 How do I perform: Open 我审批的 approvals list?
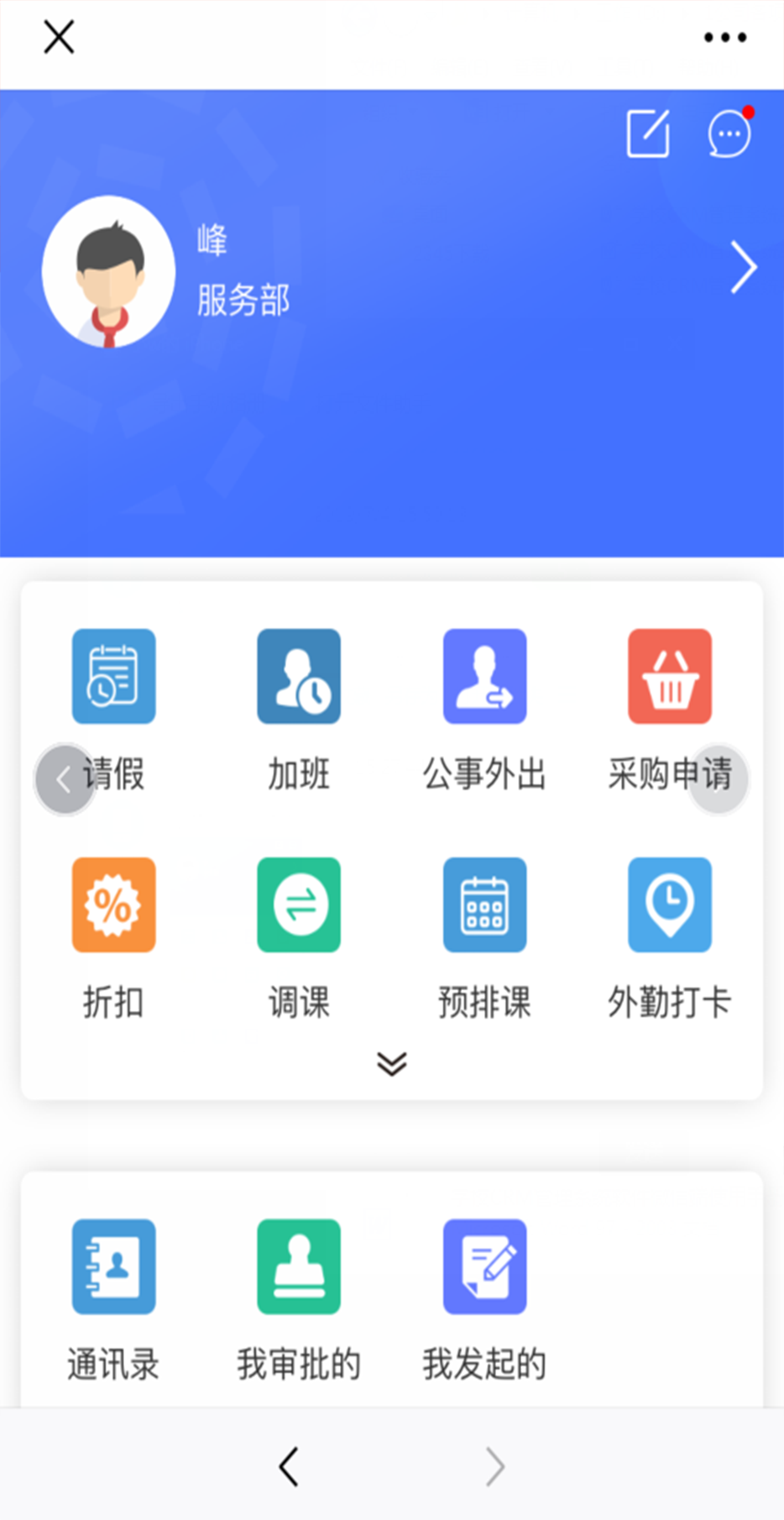point(299,1267)
